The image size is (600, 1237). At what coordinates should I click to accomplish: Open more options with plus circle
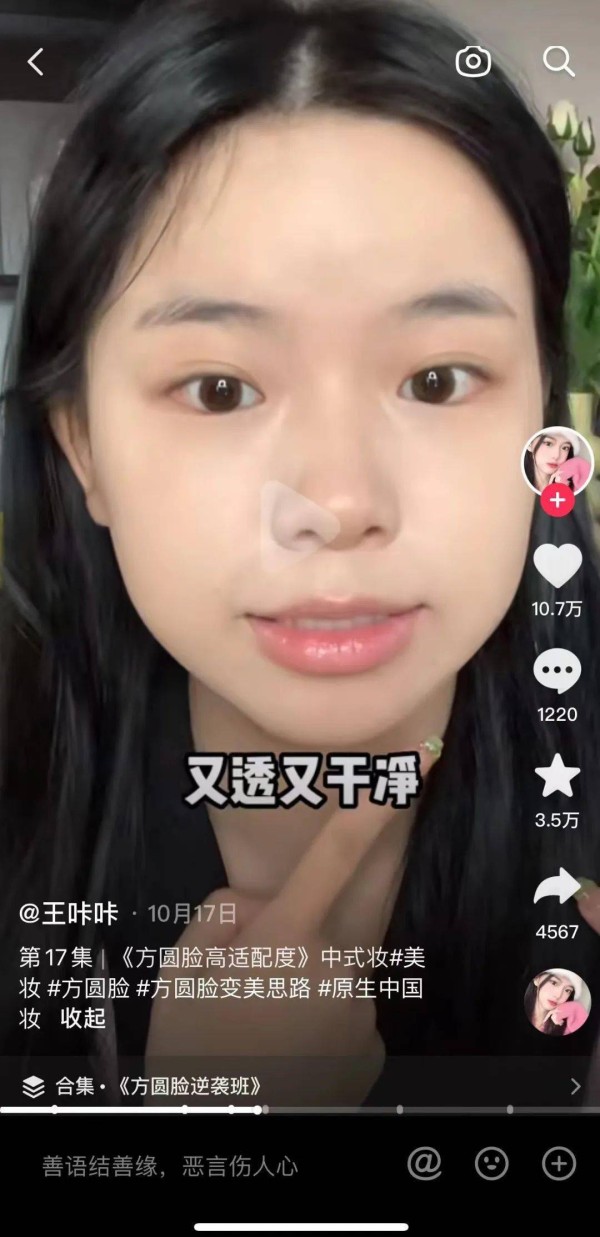tap(559, 1163)
